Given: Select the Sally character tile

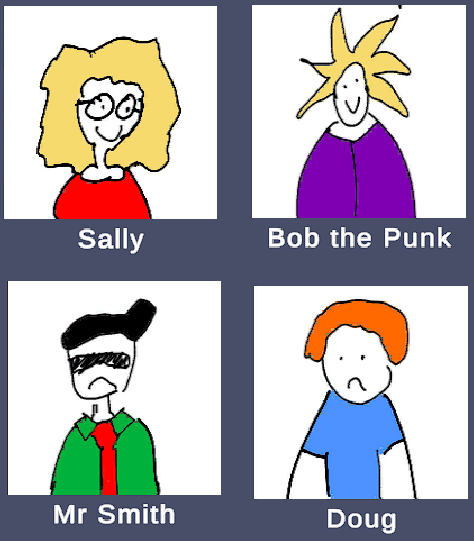Looking at the screenshot, I should point(110,112).
